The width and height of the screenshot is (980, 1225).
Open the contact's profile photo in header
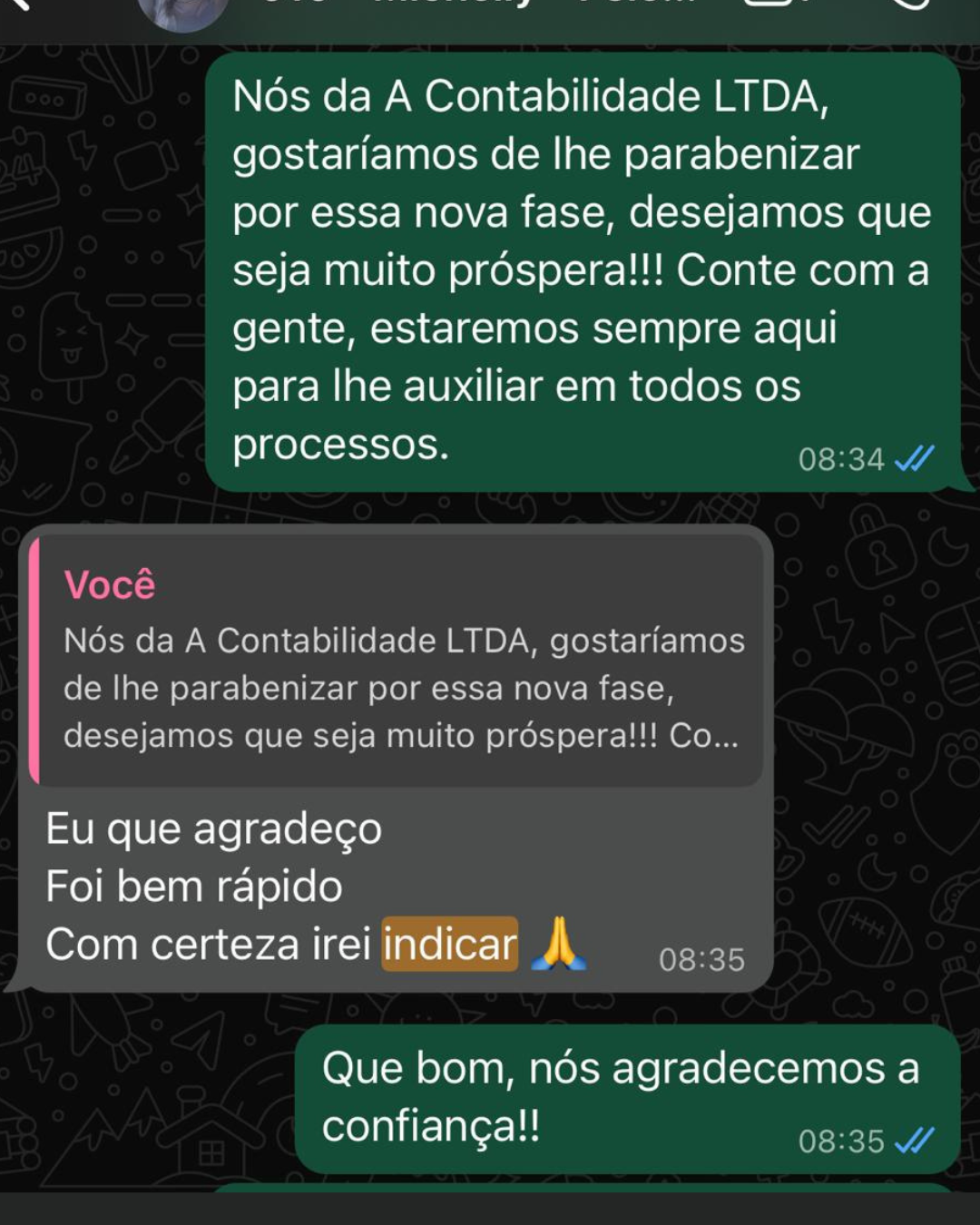(x=183, y=11)
